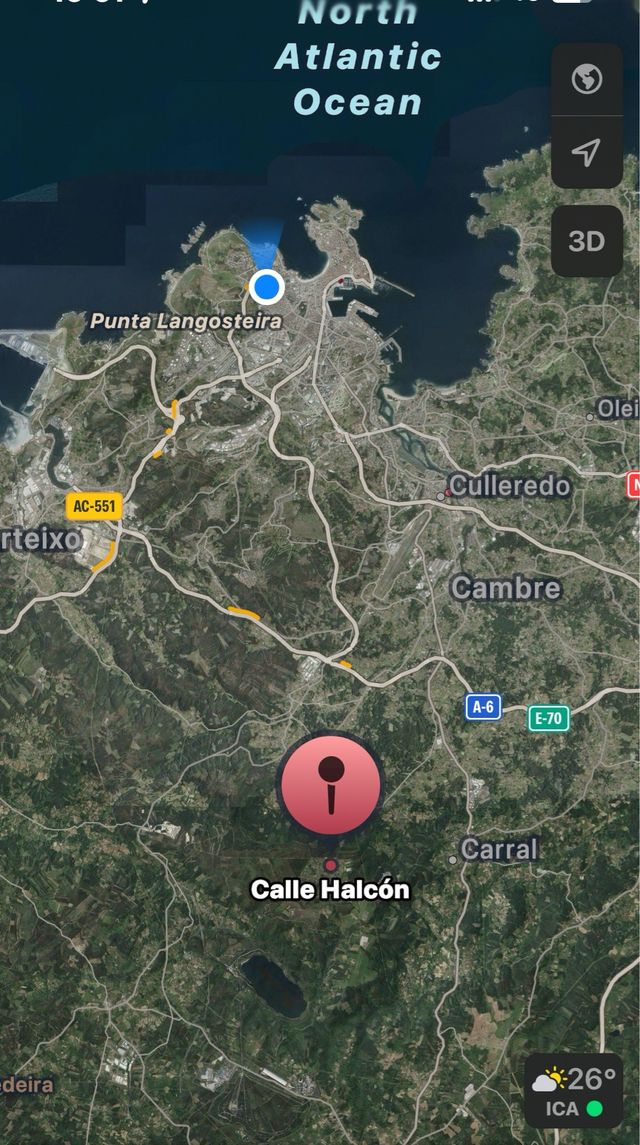
Task: Switch the map to 3D view
Action: pyautogui.click(x=586, y=241)
